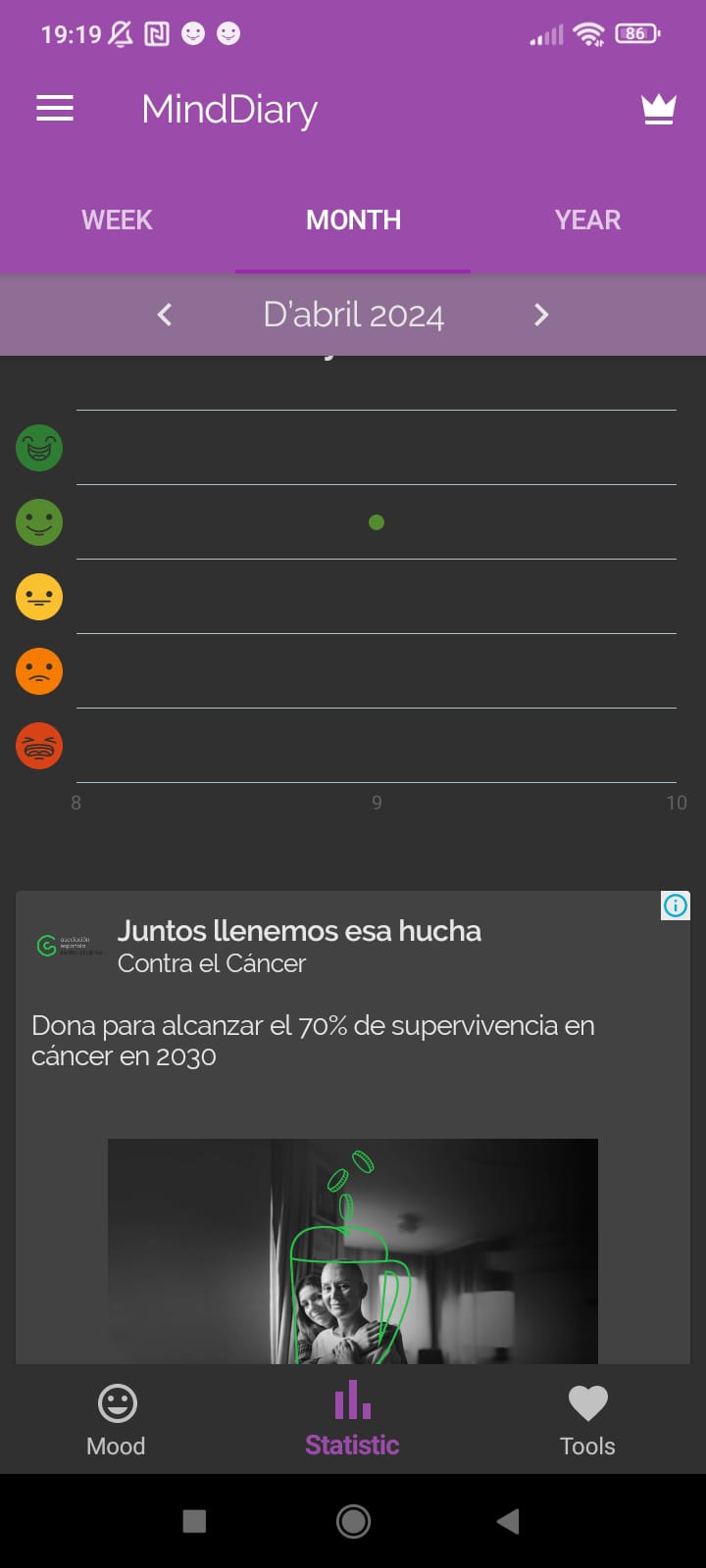706x1568 pixels.
Task: Tap the neutral yellow mood emoji
Action: (38, 597)
